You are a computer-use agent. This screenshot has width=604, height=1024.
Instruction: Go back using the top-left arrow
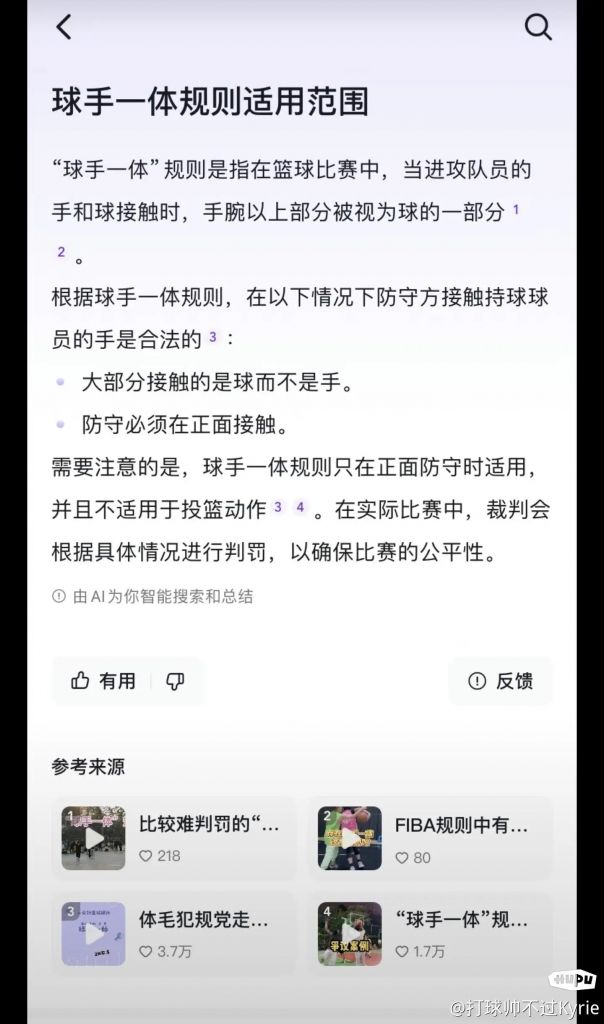click(x=64, y=27)
